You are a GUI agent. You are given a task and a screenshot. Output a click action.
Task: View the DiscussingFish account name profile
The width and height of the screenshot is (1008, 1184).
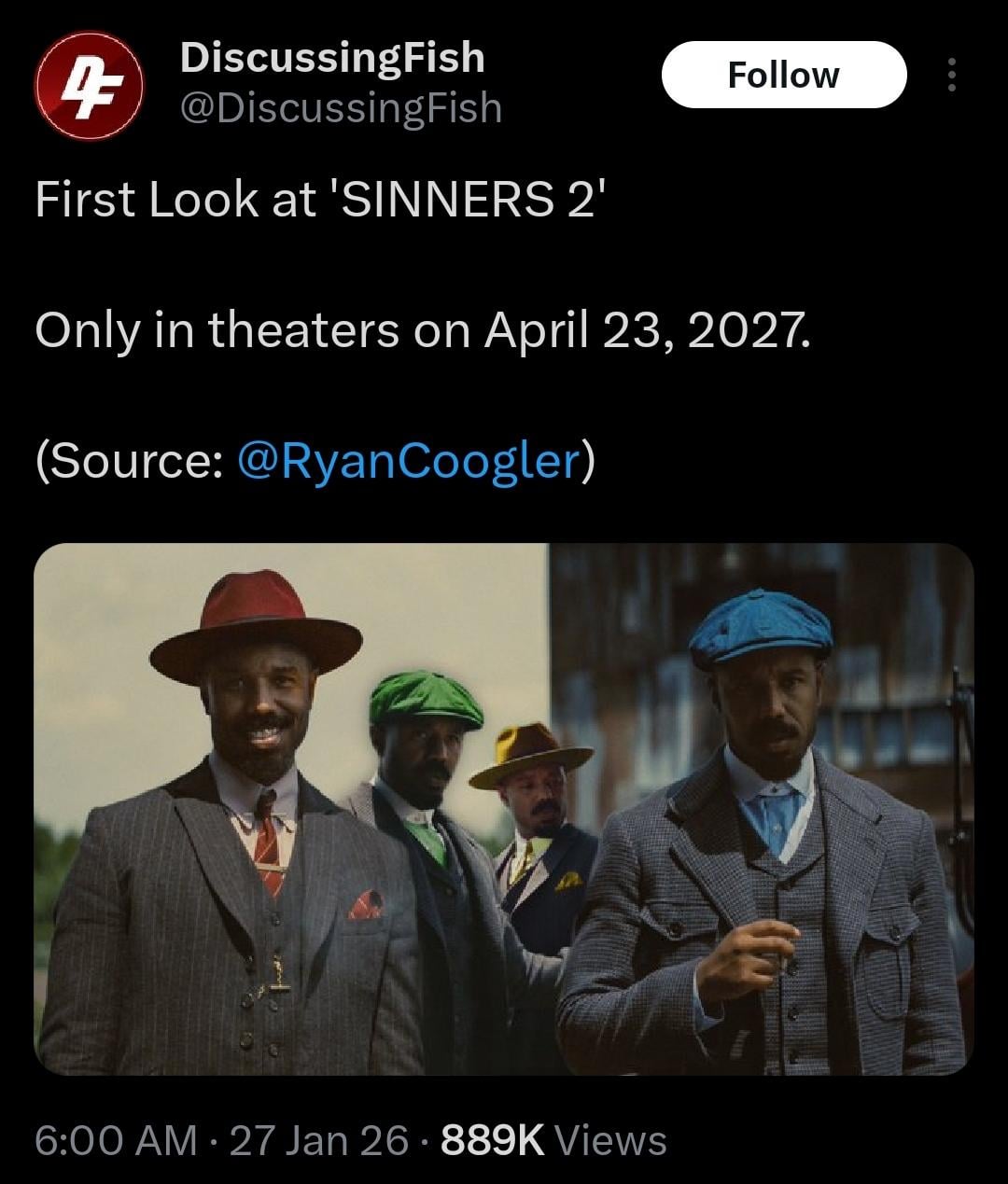332,58
